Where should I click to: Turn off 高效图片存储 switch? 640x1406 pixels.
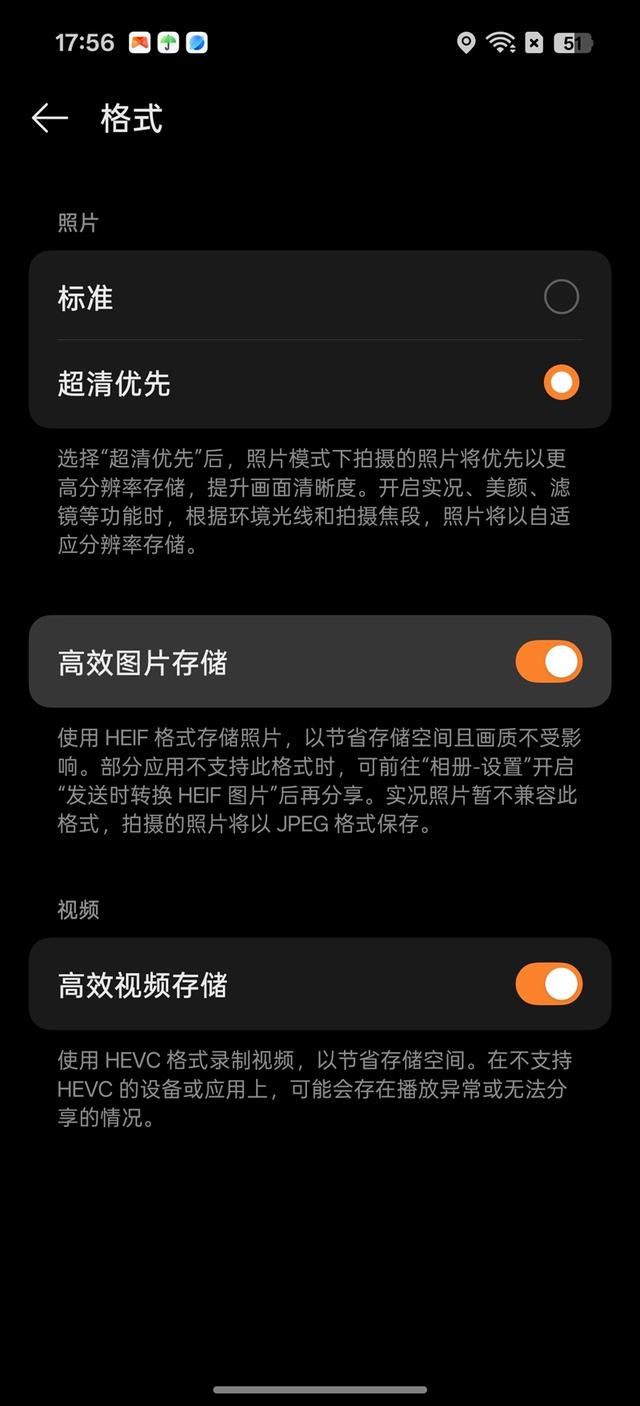click(548, 662)
